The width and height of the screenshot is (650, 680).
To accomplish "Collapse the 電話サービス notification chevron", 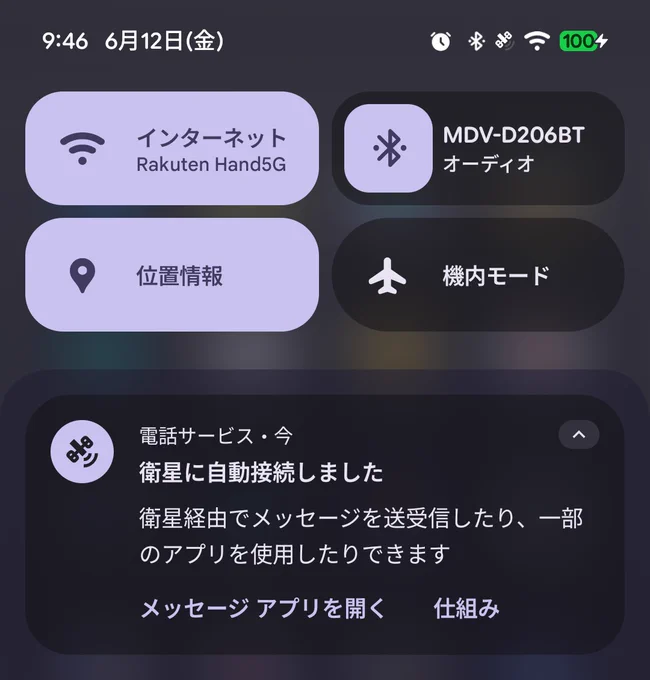I will 579,435.
